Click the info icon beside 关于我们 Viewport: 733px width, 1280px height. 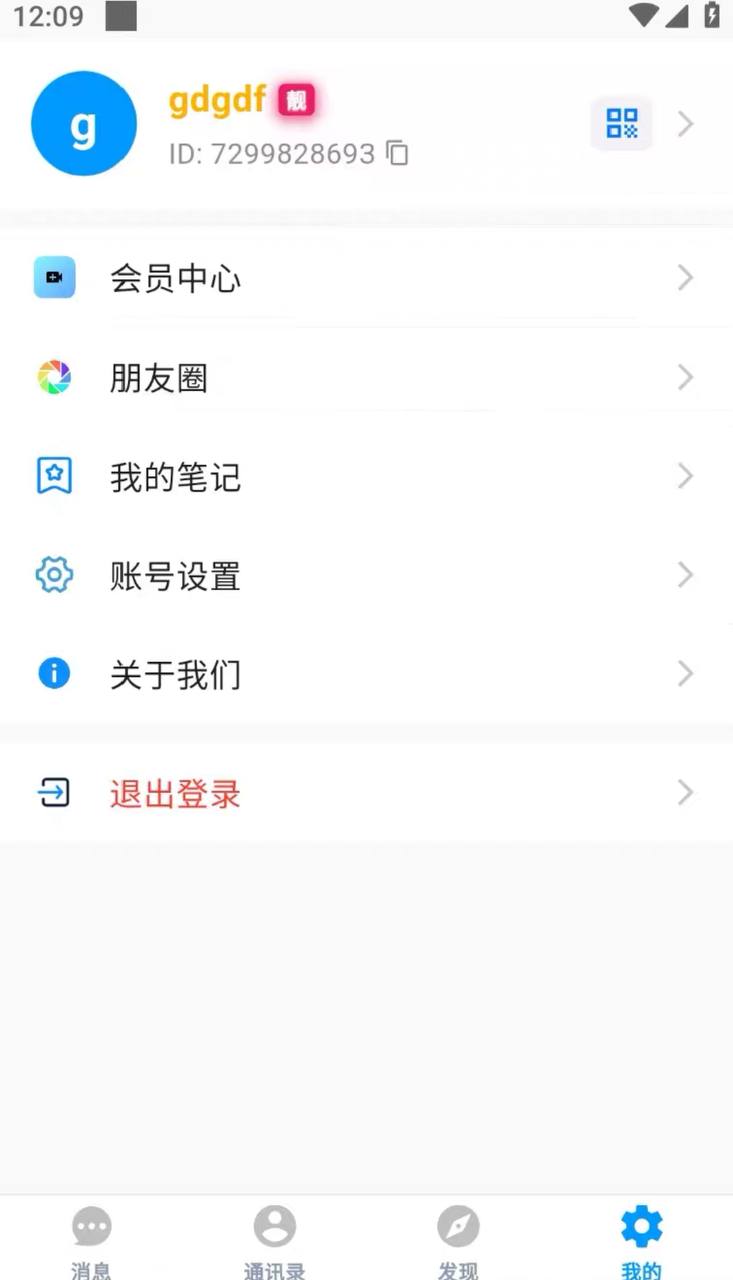(x=54, y=673)
